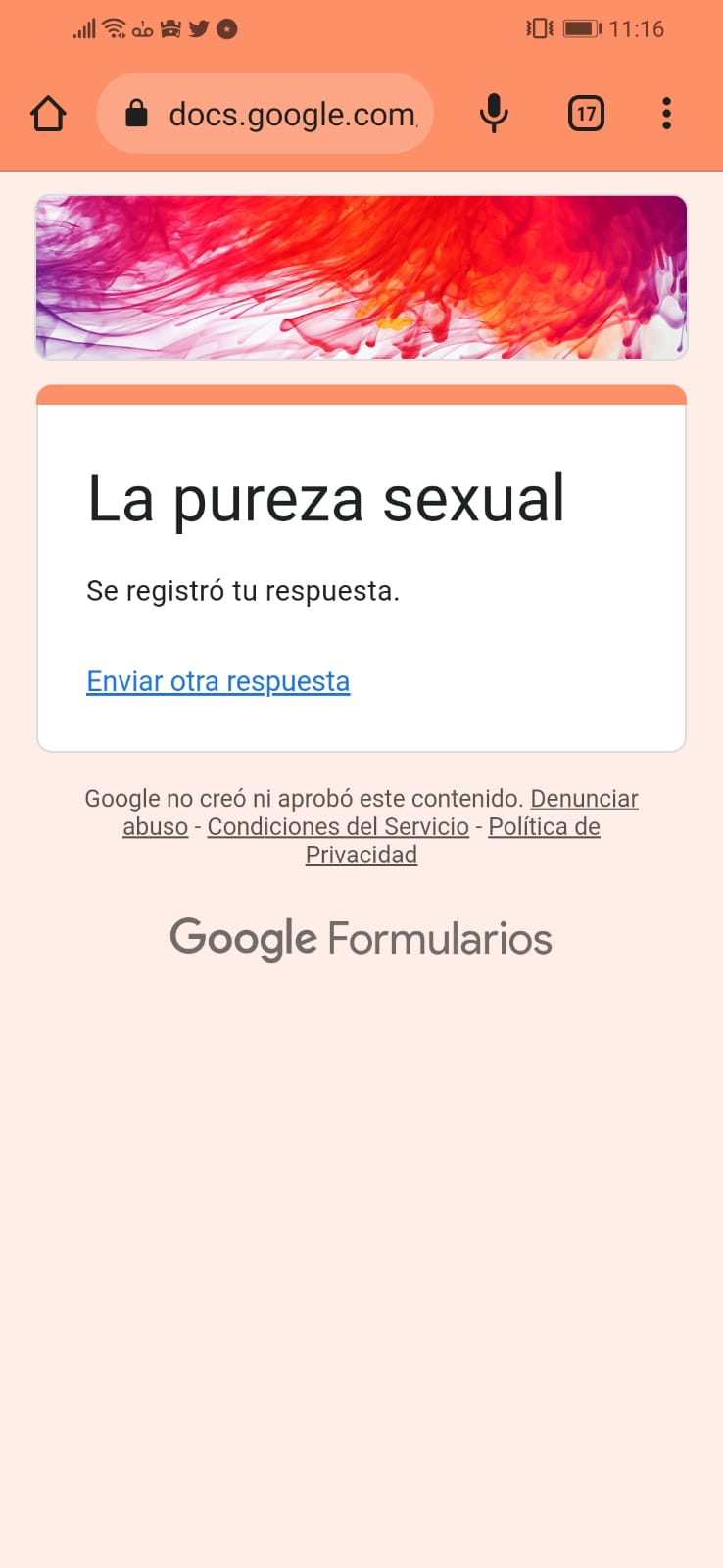723x1568 pixels.
Task: Start voice search with the microphone
Action: pos(494,114)
